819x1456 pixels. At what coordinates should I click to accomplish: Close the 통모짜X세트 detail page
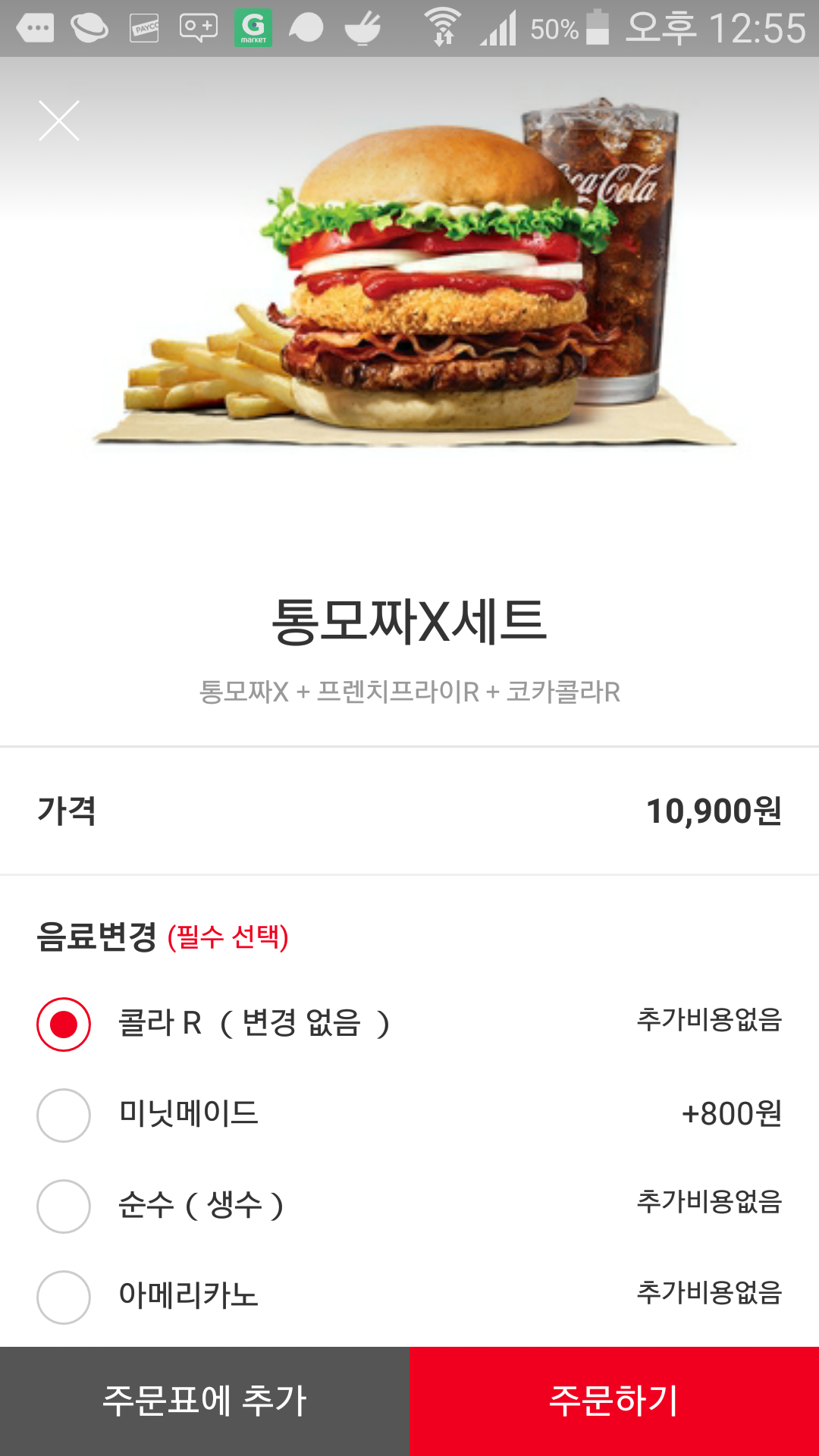[59, 121]
